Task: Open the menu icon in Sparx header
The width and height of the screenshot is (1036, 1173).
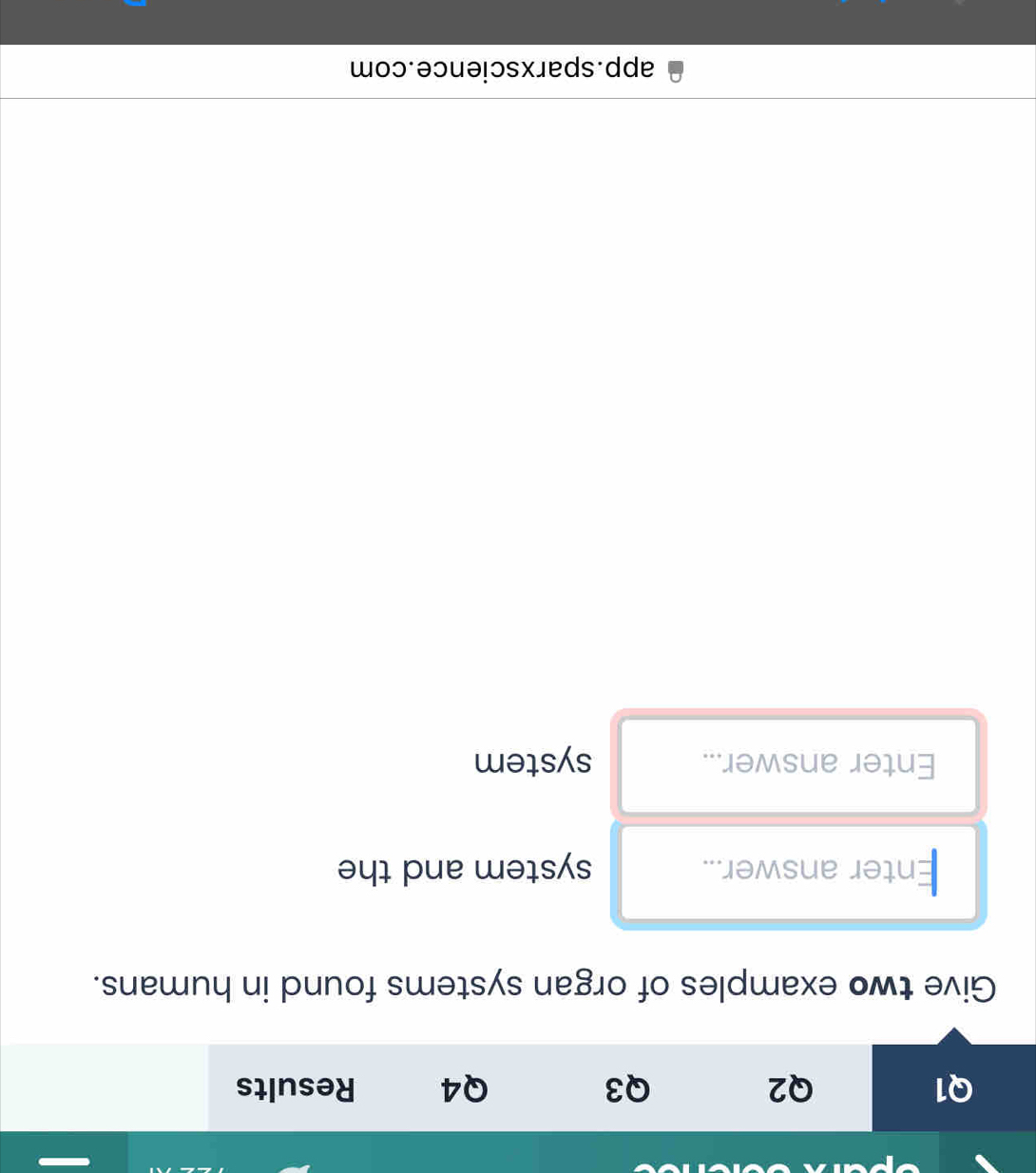Action: [64, 1161]
